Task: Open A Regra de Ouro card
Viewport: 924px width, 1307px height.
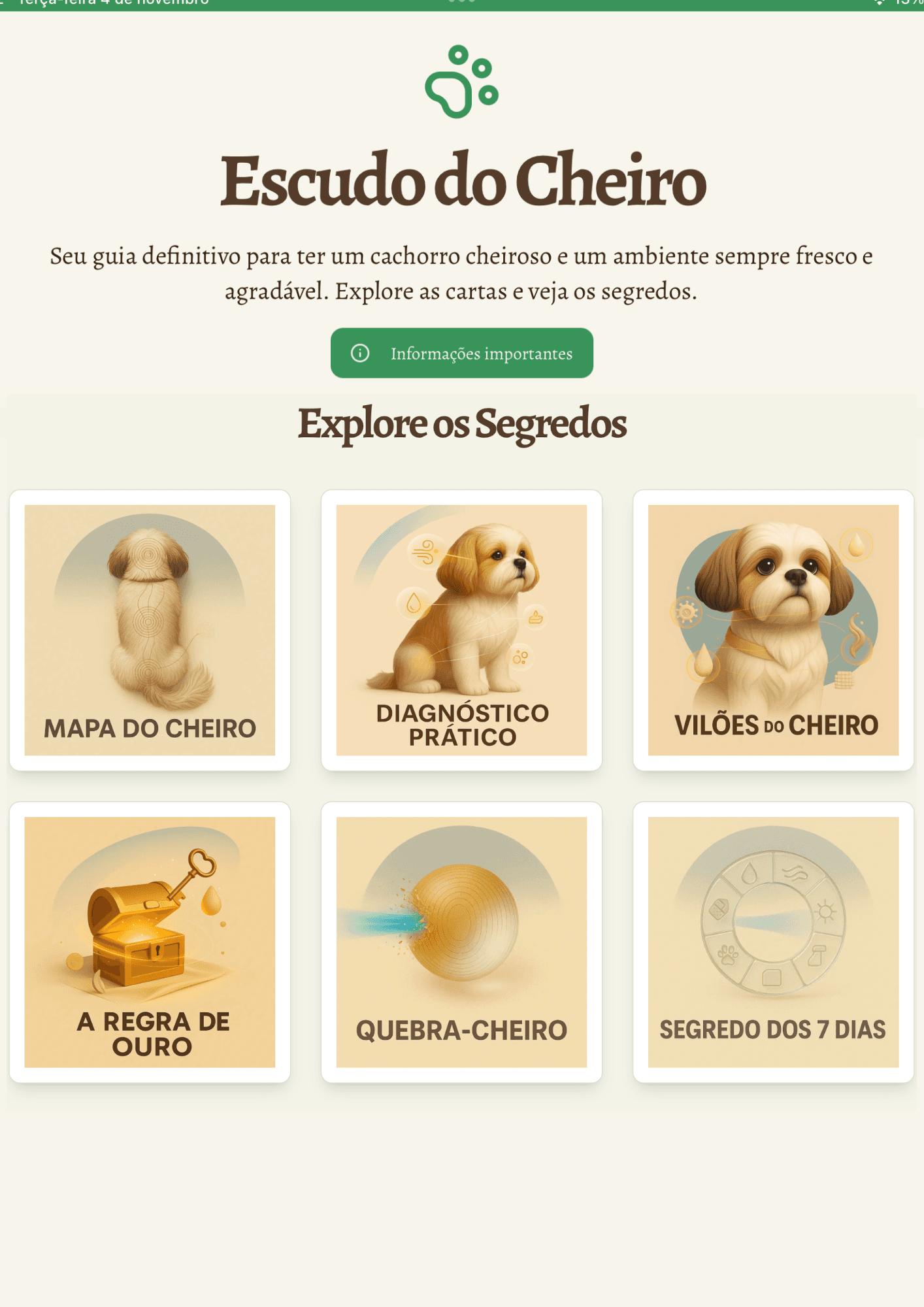Action: tap(150, 942)
